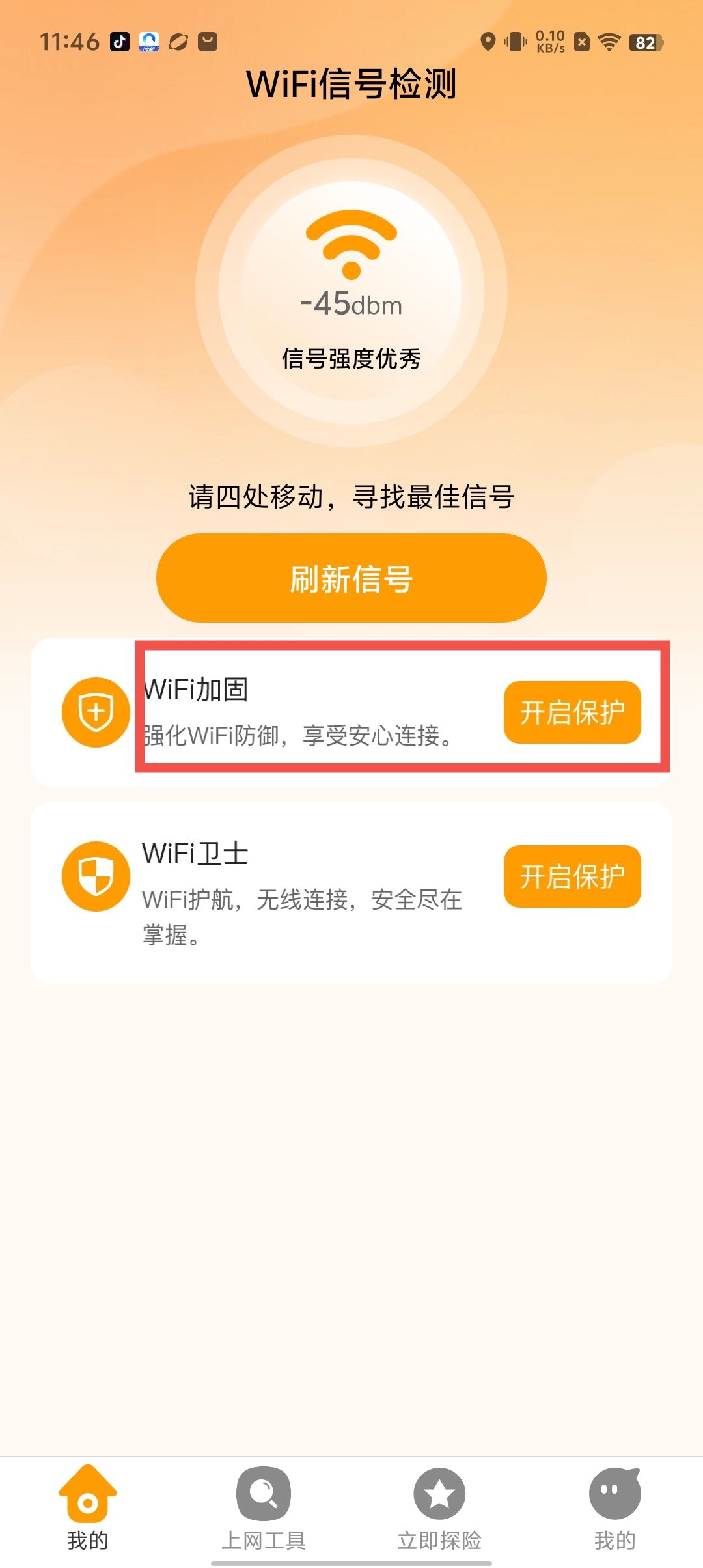Select the WiFi卫士 shield icon
703x1568 pixels.
click(95, 875)
